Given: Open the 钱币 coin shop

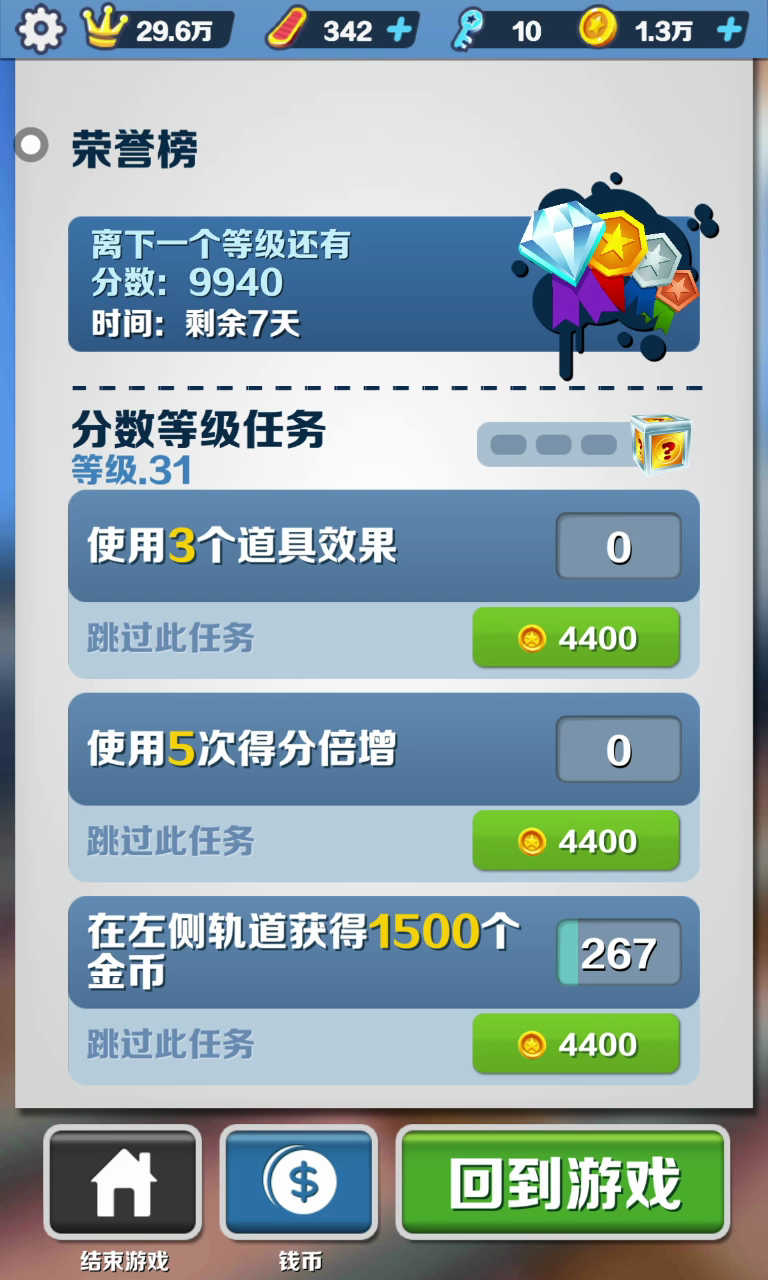Looking at the screenshot, I should pyautogui.click(x=300, y=1184).
